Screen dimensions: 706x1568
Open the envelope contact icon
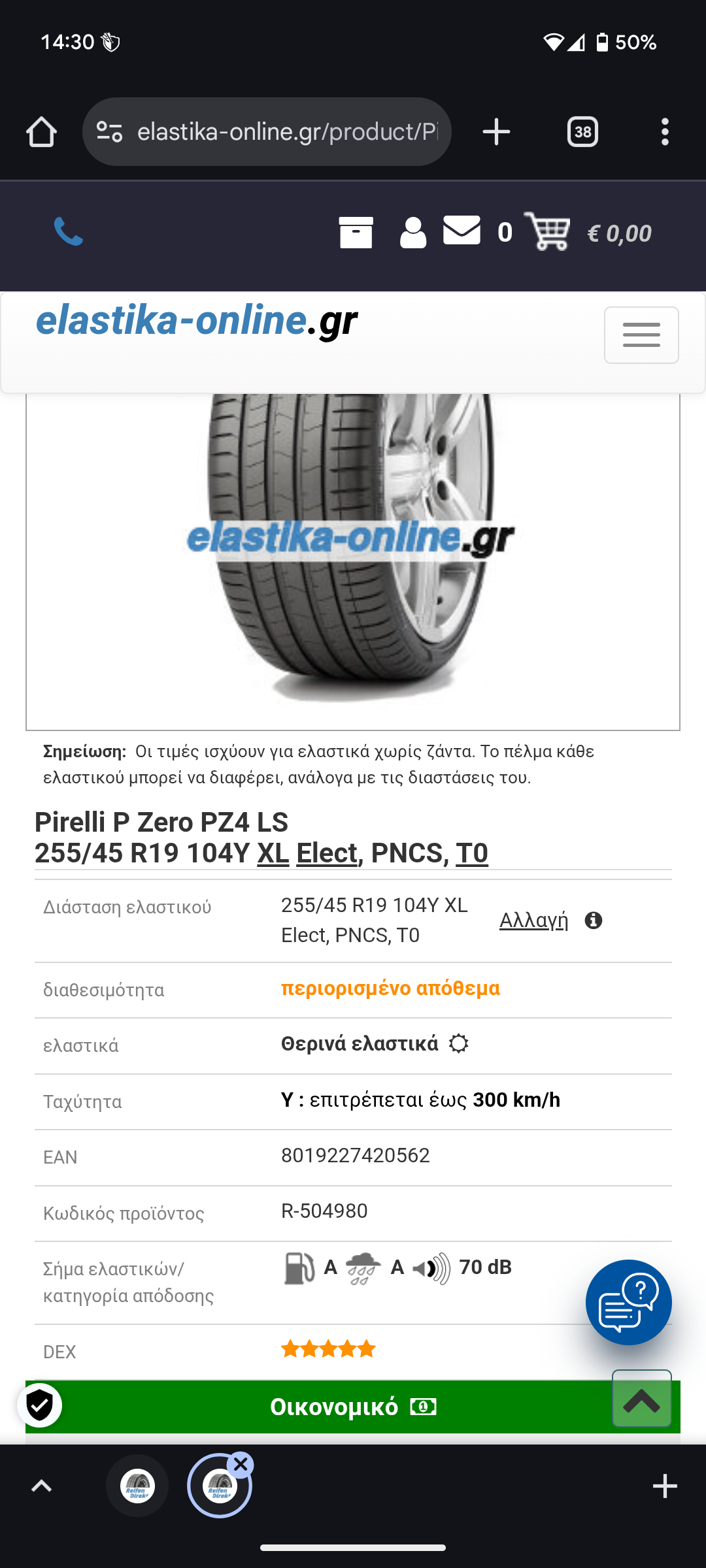pos(462,231)
